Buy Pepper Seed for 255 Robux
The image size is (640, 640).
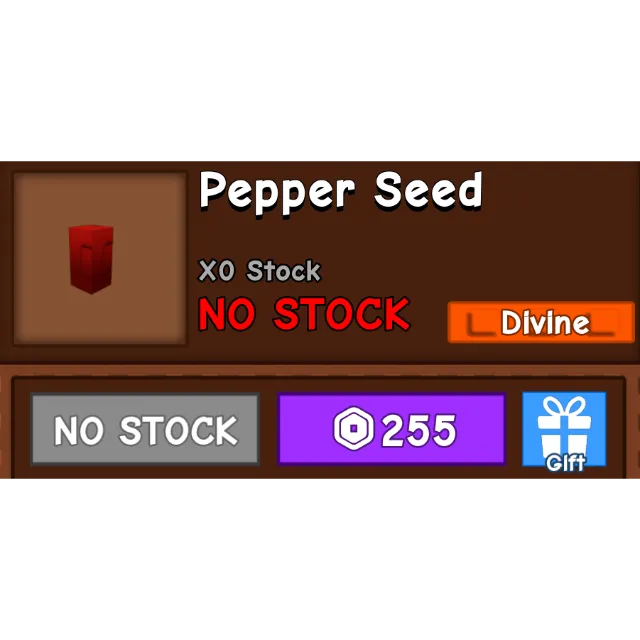(x=391, y=430)
